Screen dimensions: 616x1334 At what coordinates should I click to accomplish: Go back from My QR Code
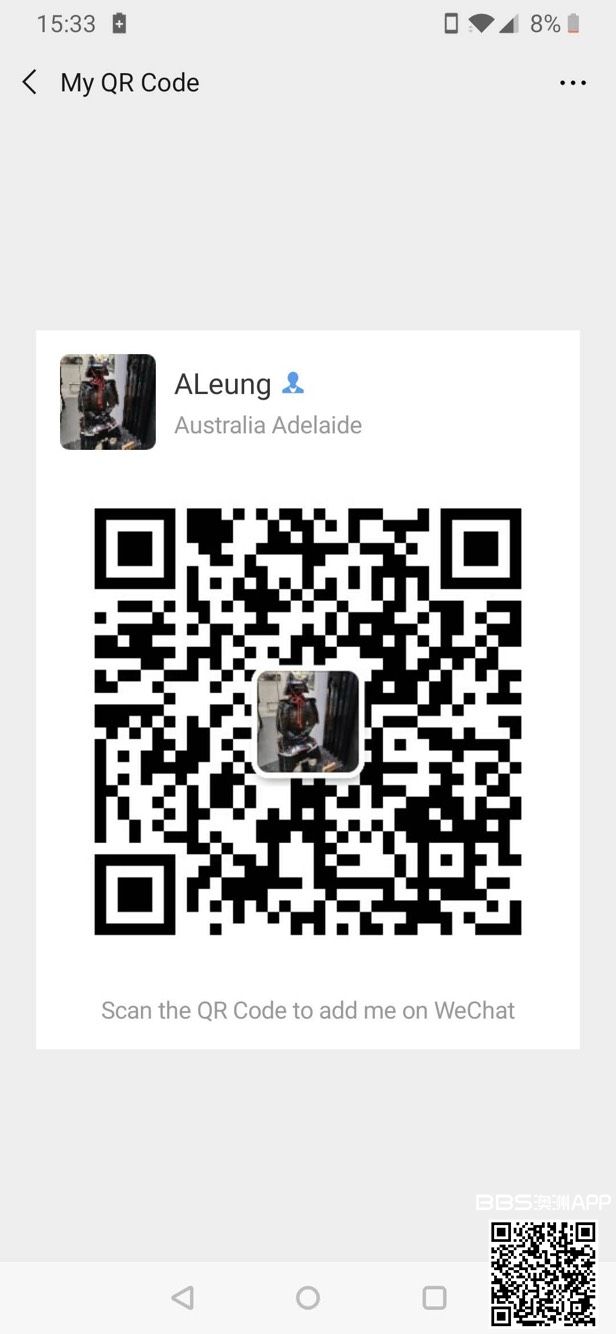pos(30,82)
